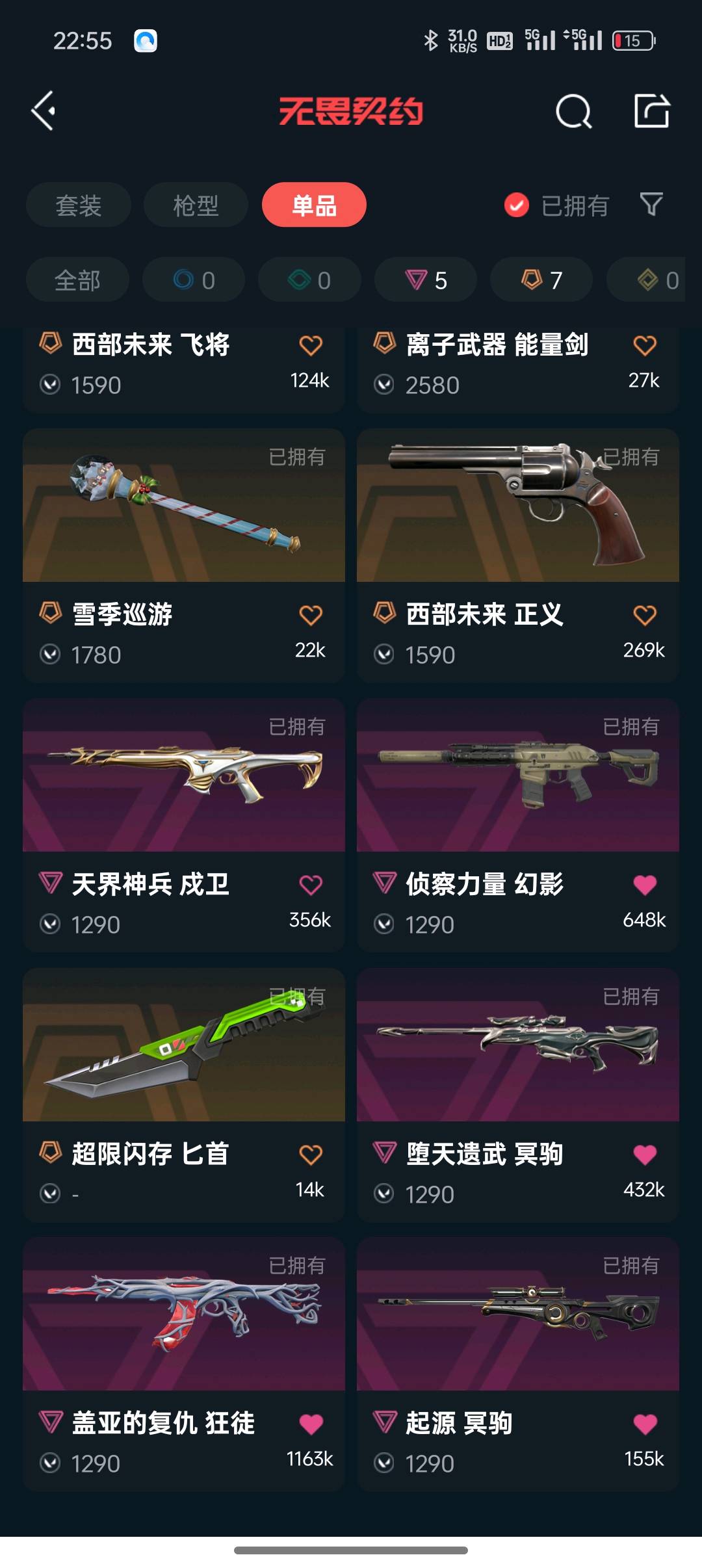This screenshot has width=702, height=1568.
Task: Switch to the 枪型 tab
Action: (196, 205)
